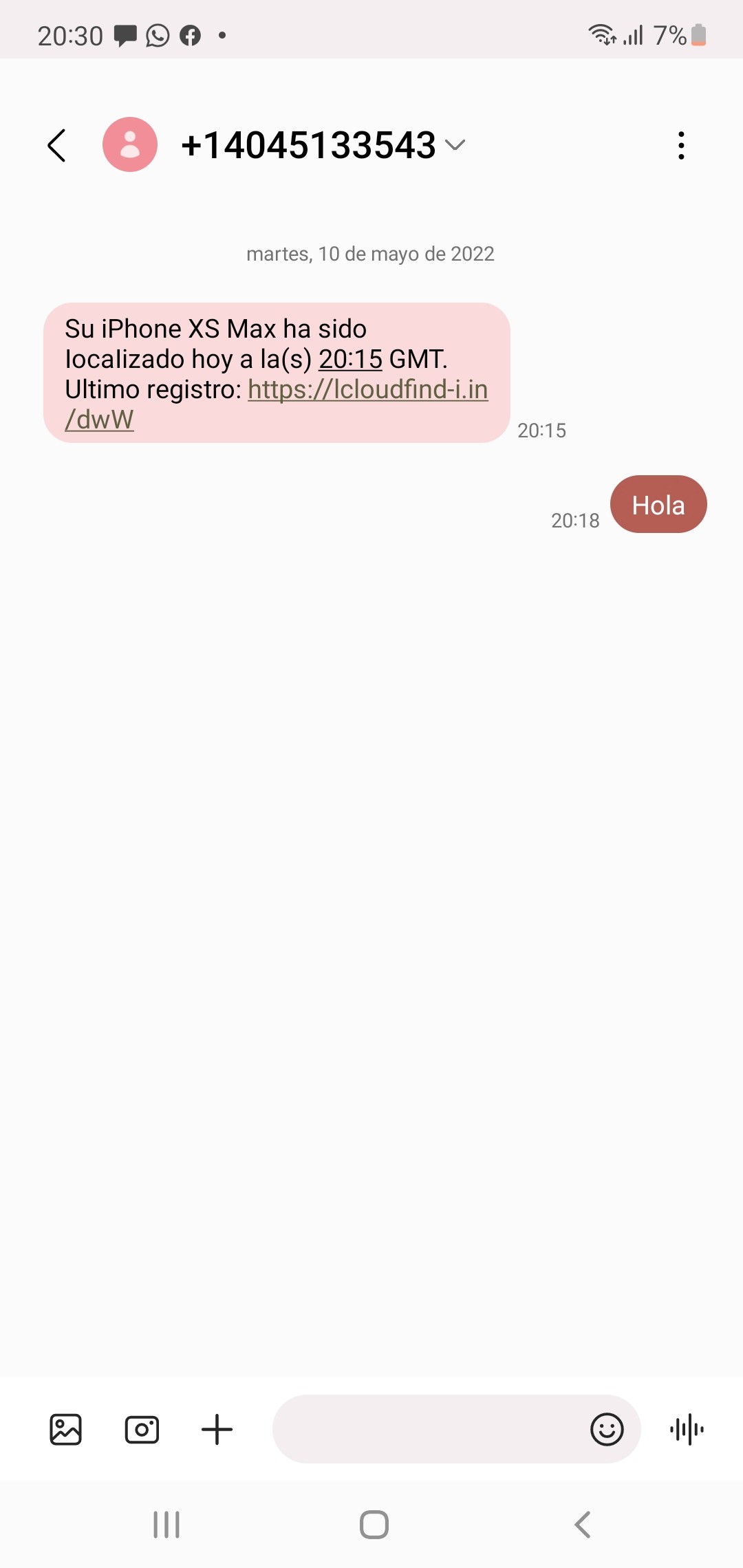Expand the +14045133543 contact details dropdown
743x1568 pixels.
click(x=455, y=145)
